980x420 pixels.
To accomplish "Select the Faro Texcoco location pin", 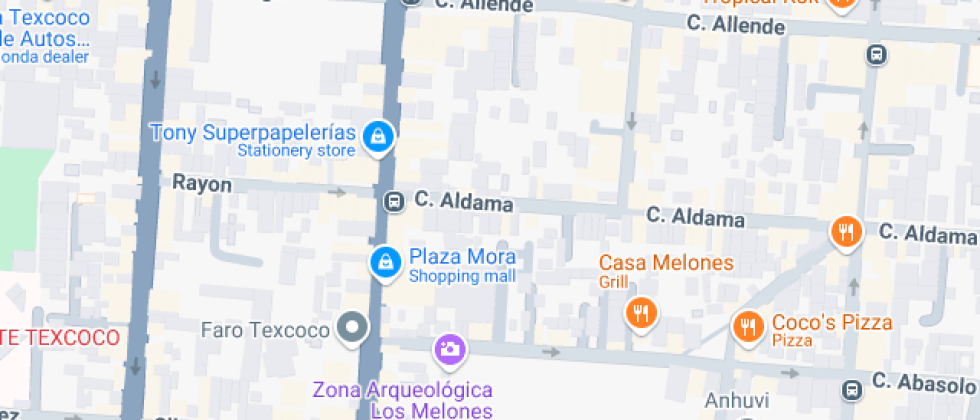I will (x=352, y=327).
